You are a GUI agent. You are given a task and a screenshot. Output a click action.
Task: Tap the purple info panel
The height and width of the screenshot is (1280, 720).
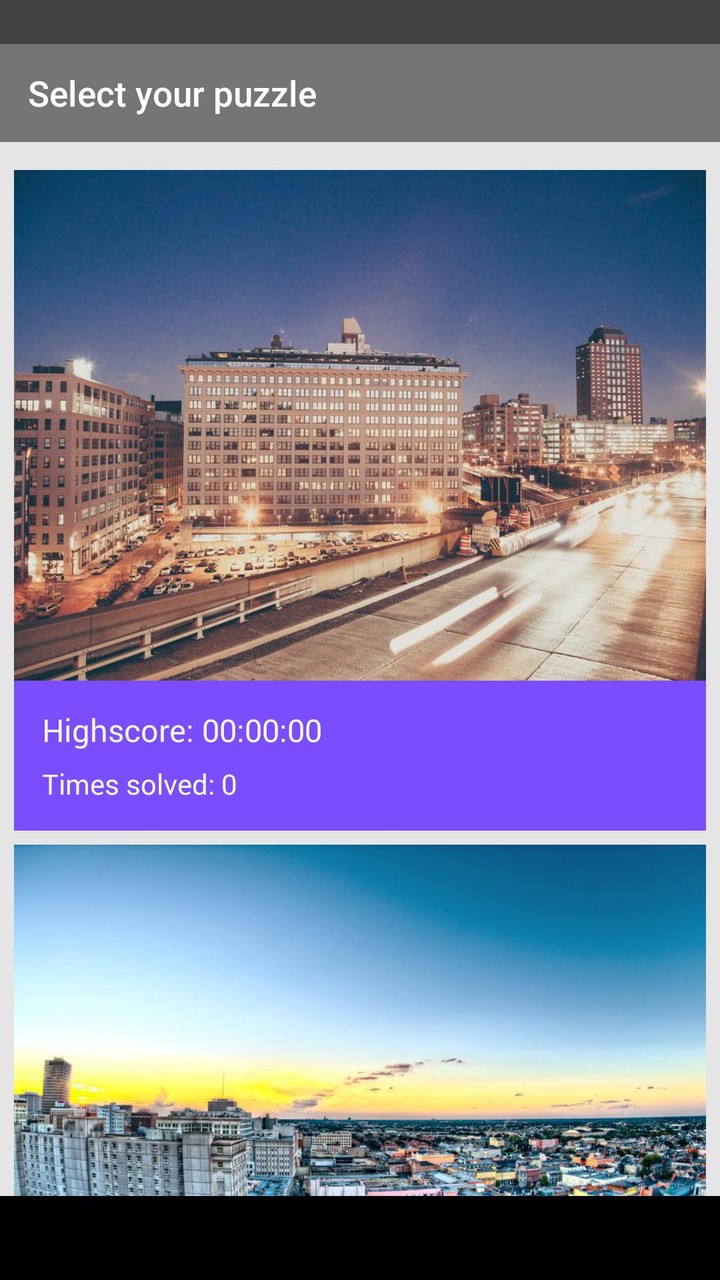tap(360, 757)
